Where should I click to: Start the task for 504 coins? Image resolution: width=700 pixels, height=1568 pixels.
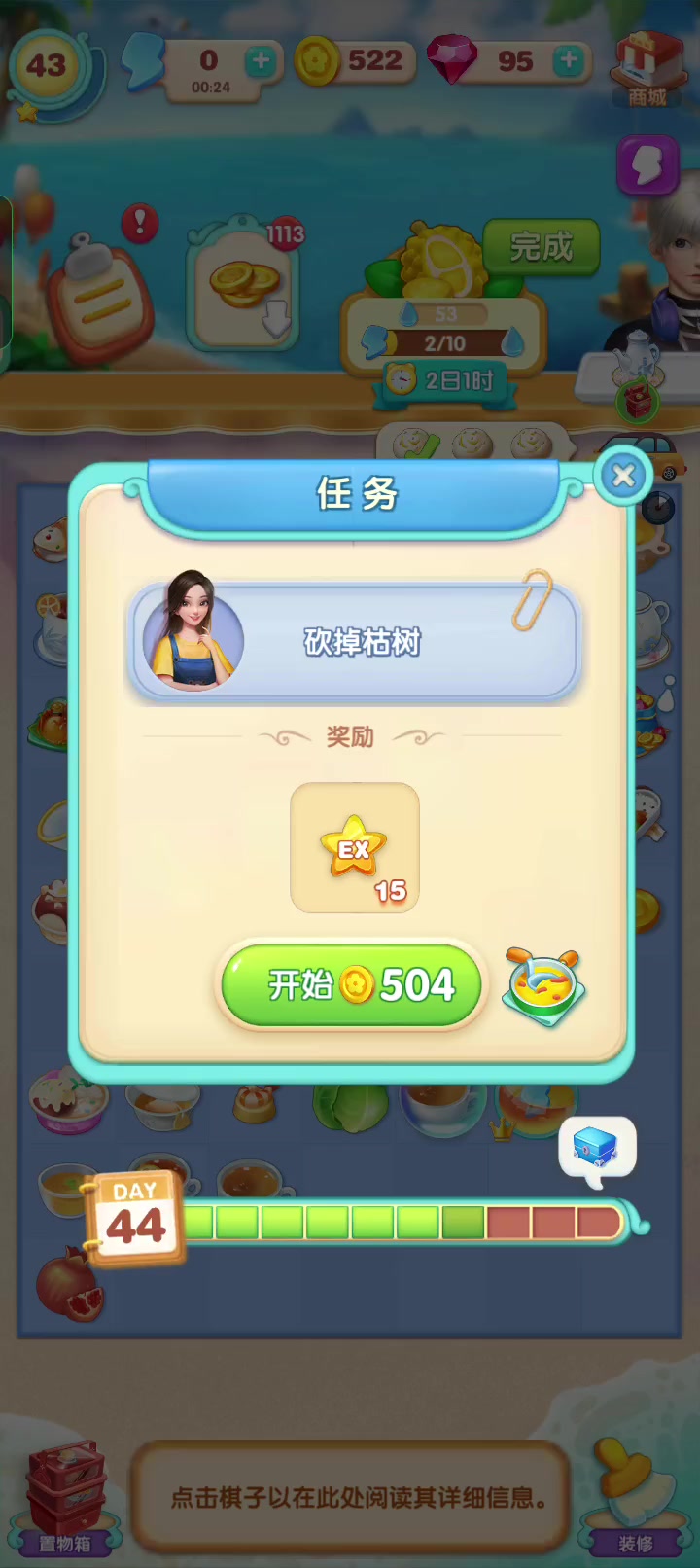[351, 985]
